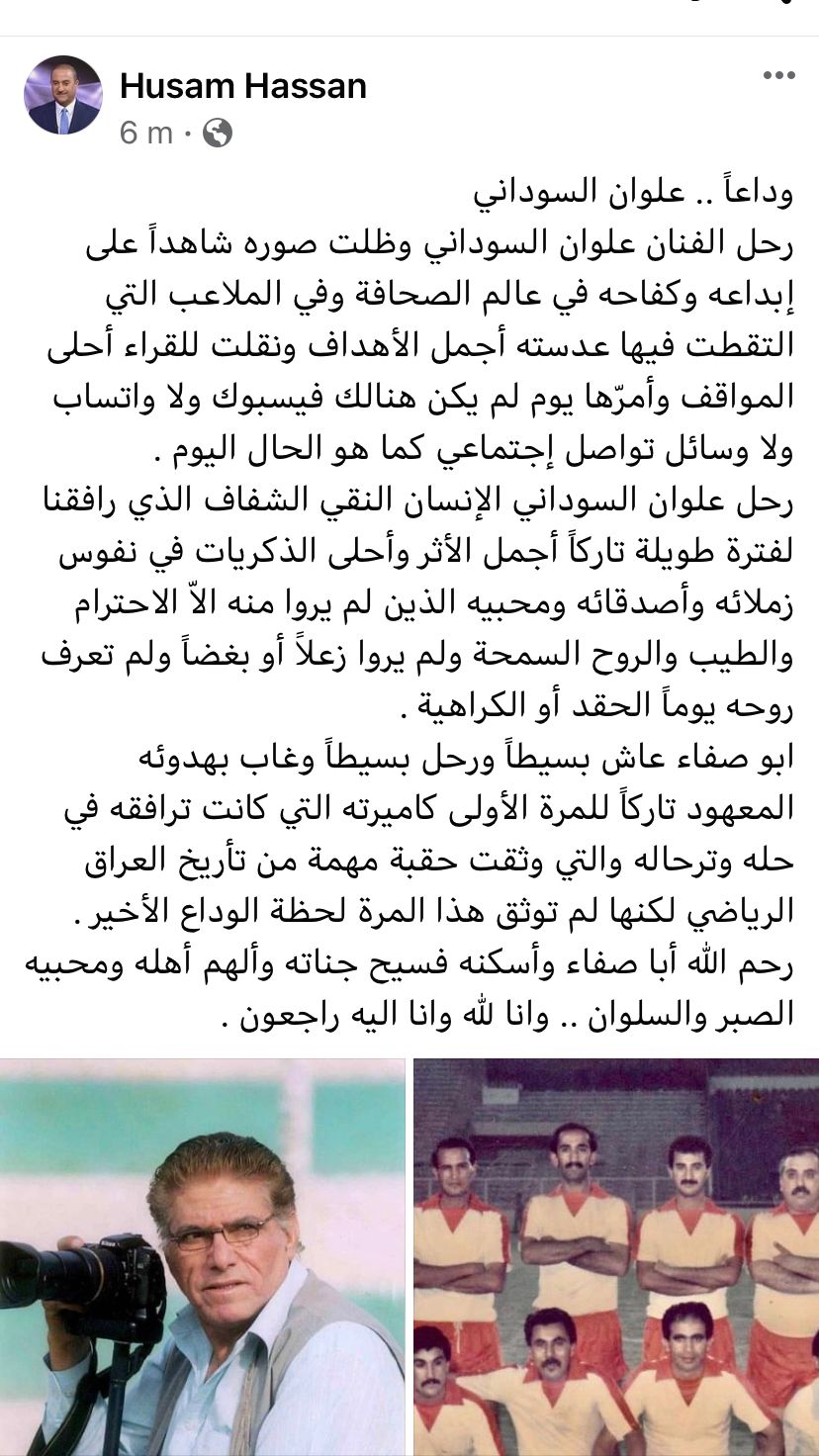The height and width of the screenshot is (1456, 819).
Task: Open the post timestamp 6 m
Action: tap(145, 133)
